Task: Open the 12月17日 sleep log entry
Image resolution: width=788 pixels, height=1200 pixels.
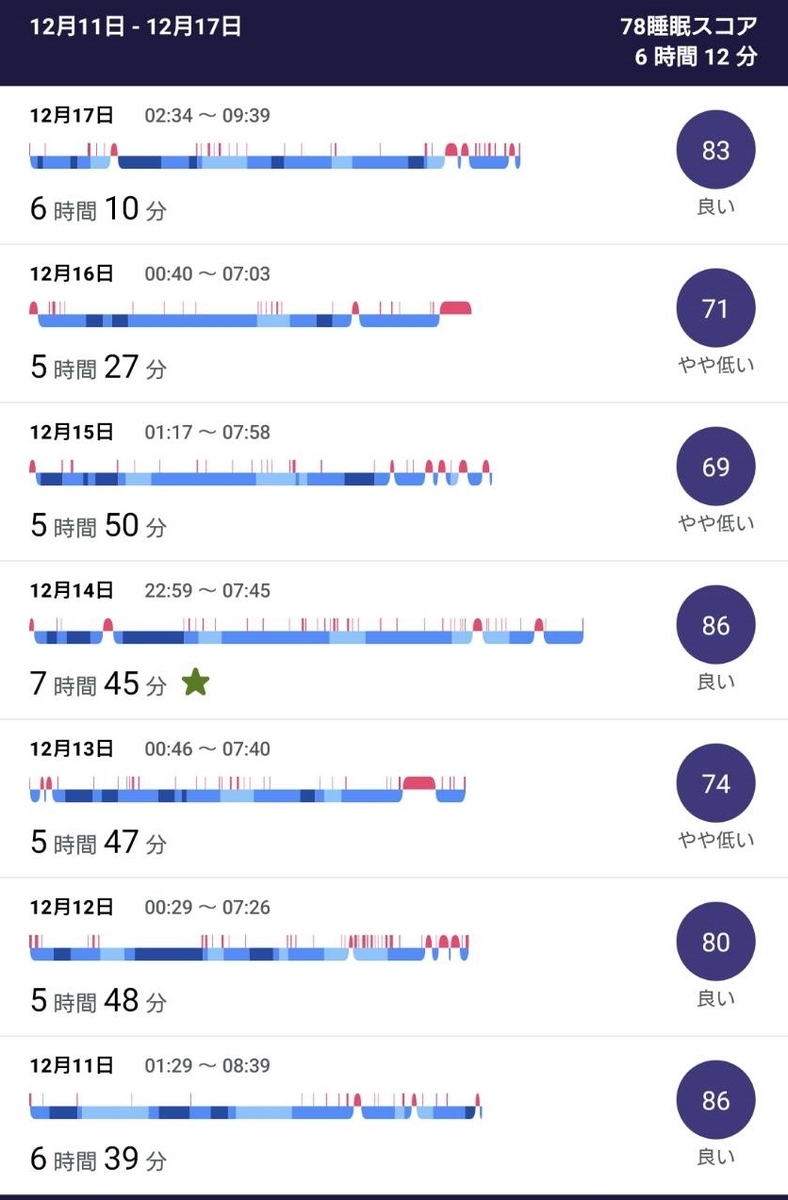Action: [x=393, y=165]
